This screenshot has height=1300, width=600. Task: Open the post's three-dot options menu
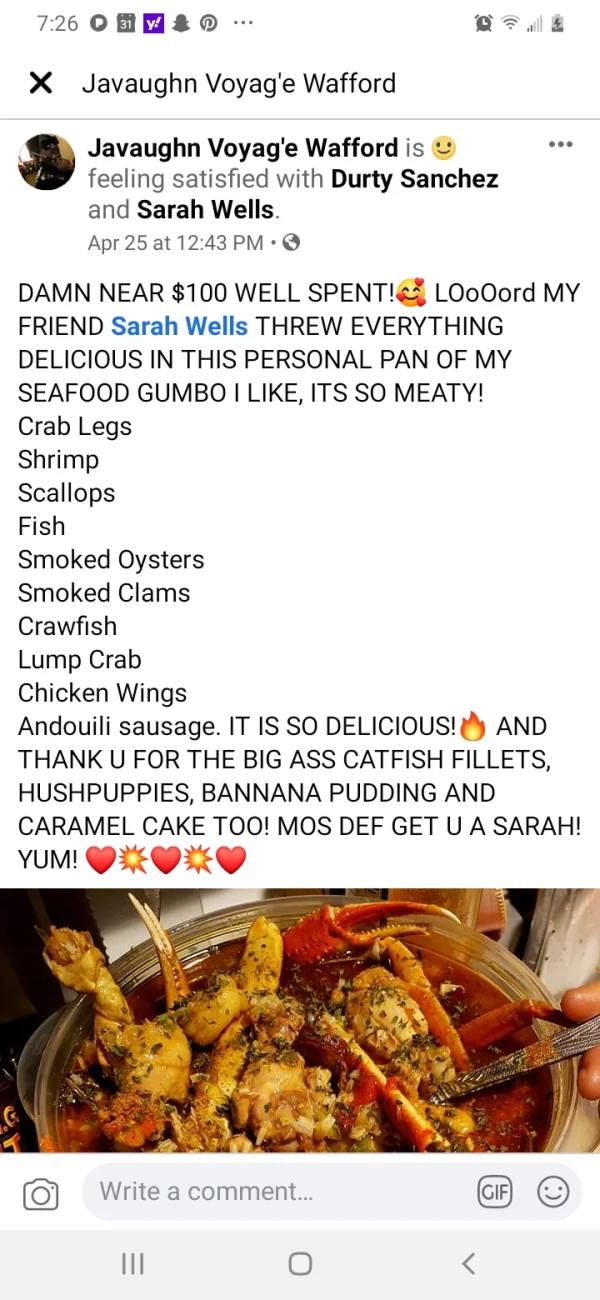pyautogui.click(x=561, y=146)
